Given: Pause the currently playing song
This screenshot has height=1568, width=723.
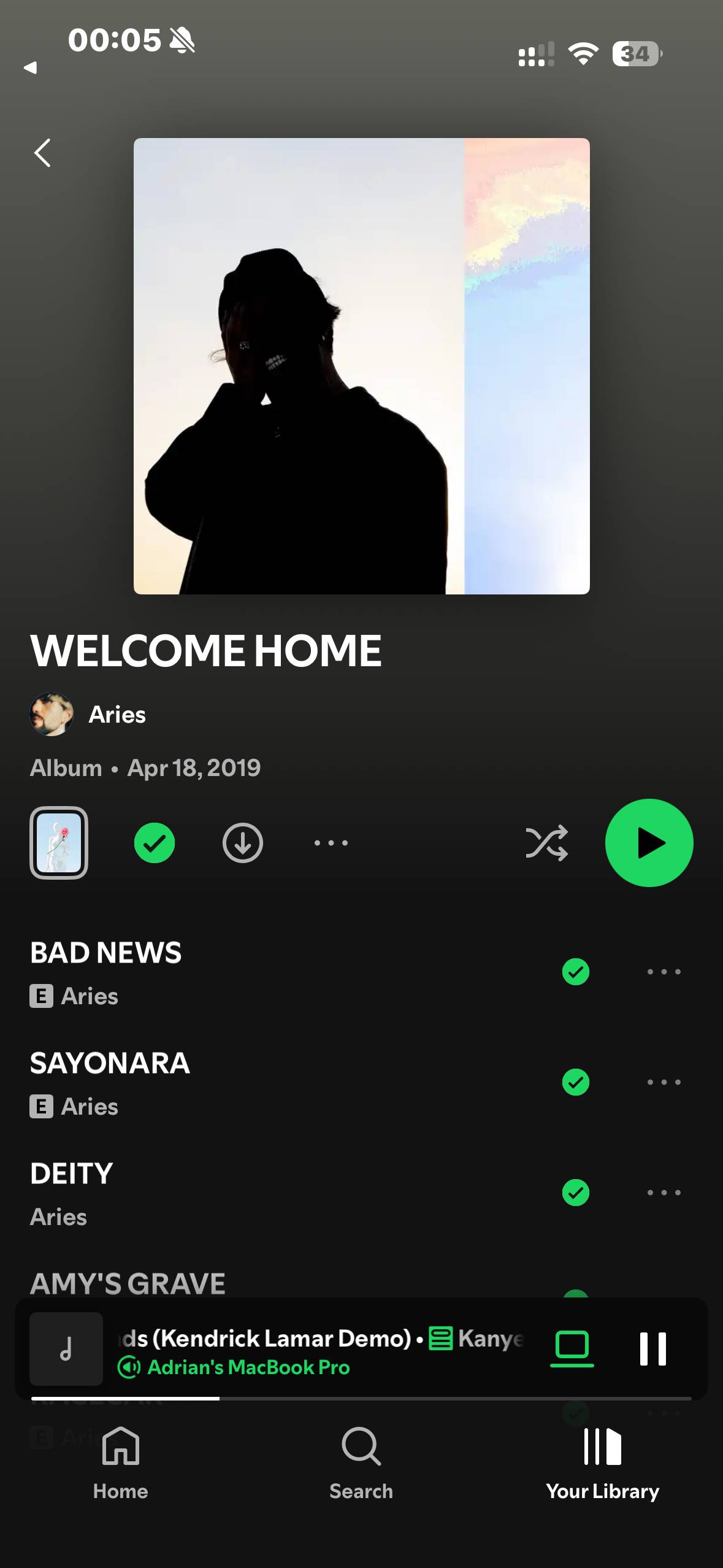Looking at the screenshot, I should [x=653, y=1349].
